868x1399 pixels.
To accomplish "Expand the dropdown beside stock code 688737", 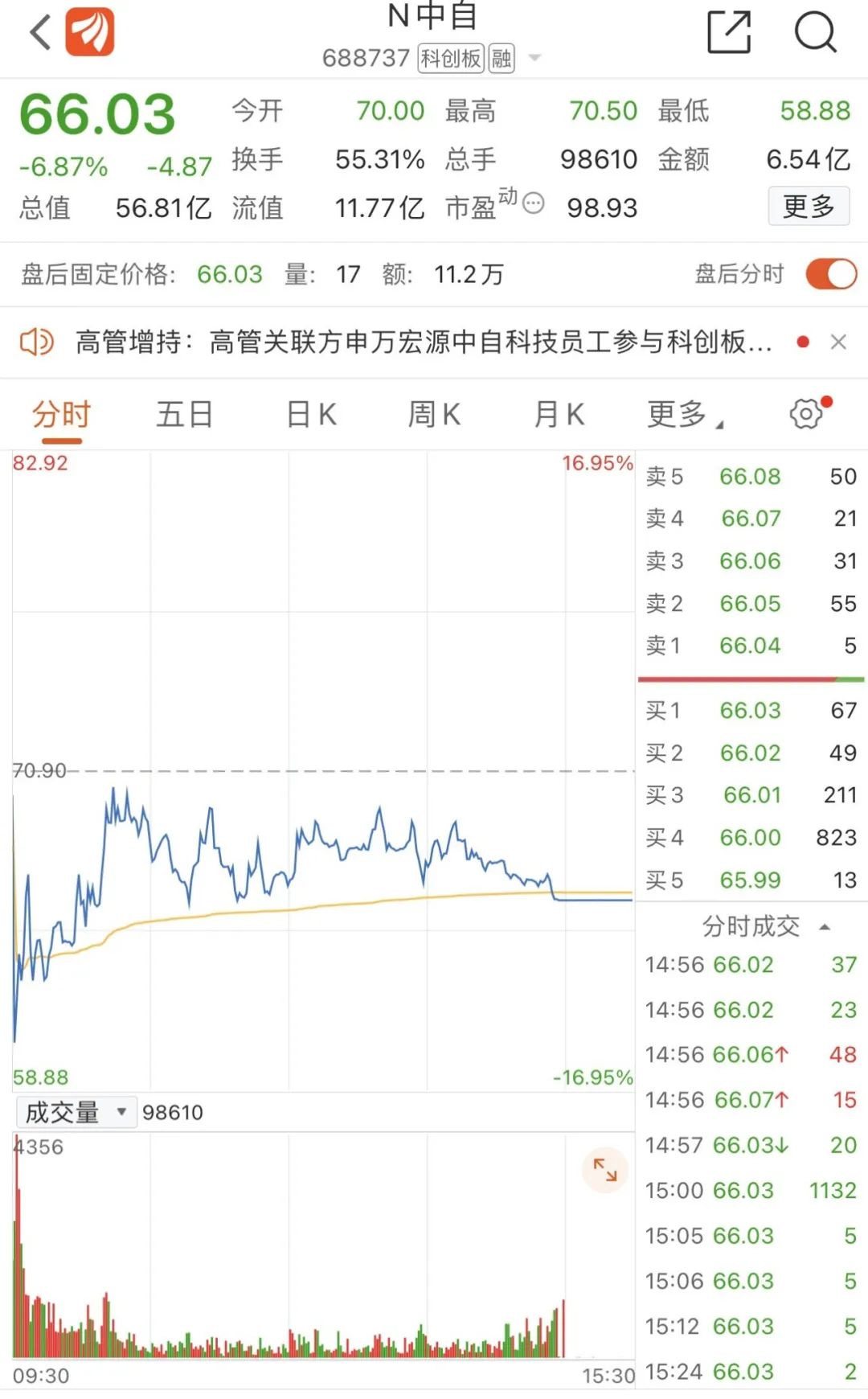I will (534, 58).
